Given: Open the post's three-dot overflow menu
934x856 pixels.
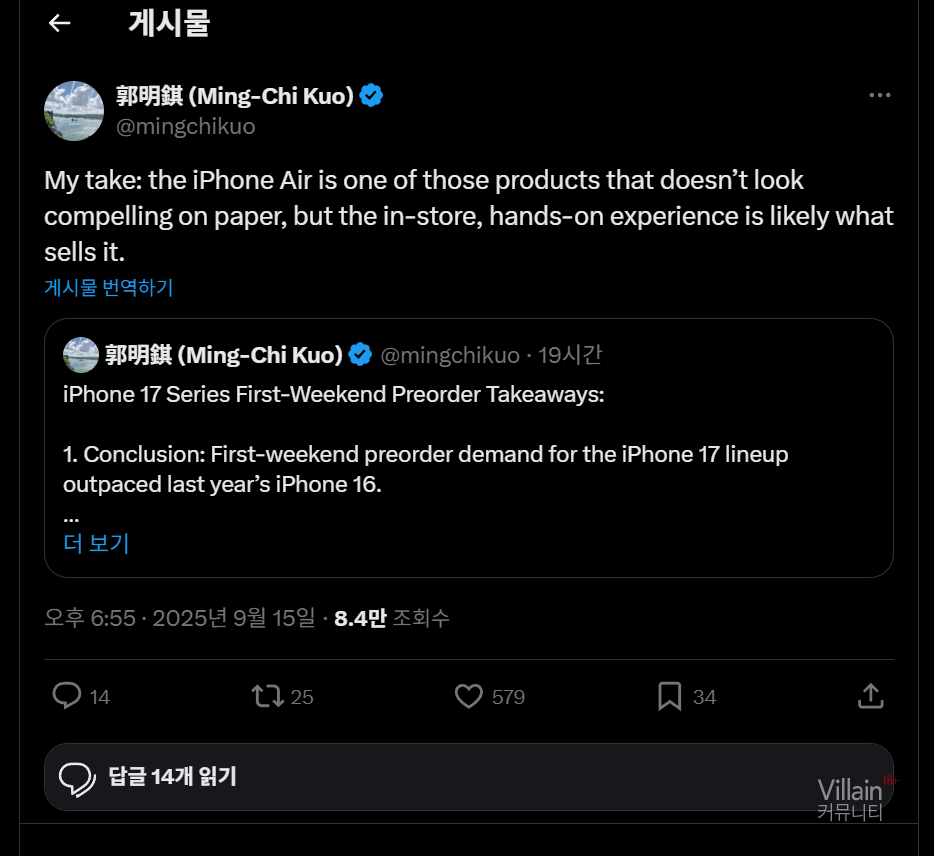Looking at the screenshot, I should 879,95.
